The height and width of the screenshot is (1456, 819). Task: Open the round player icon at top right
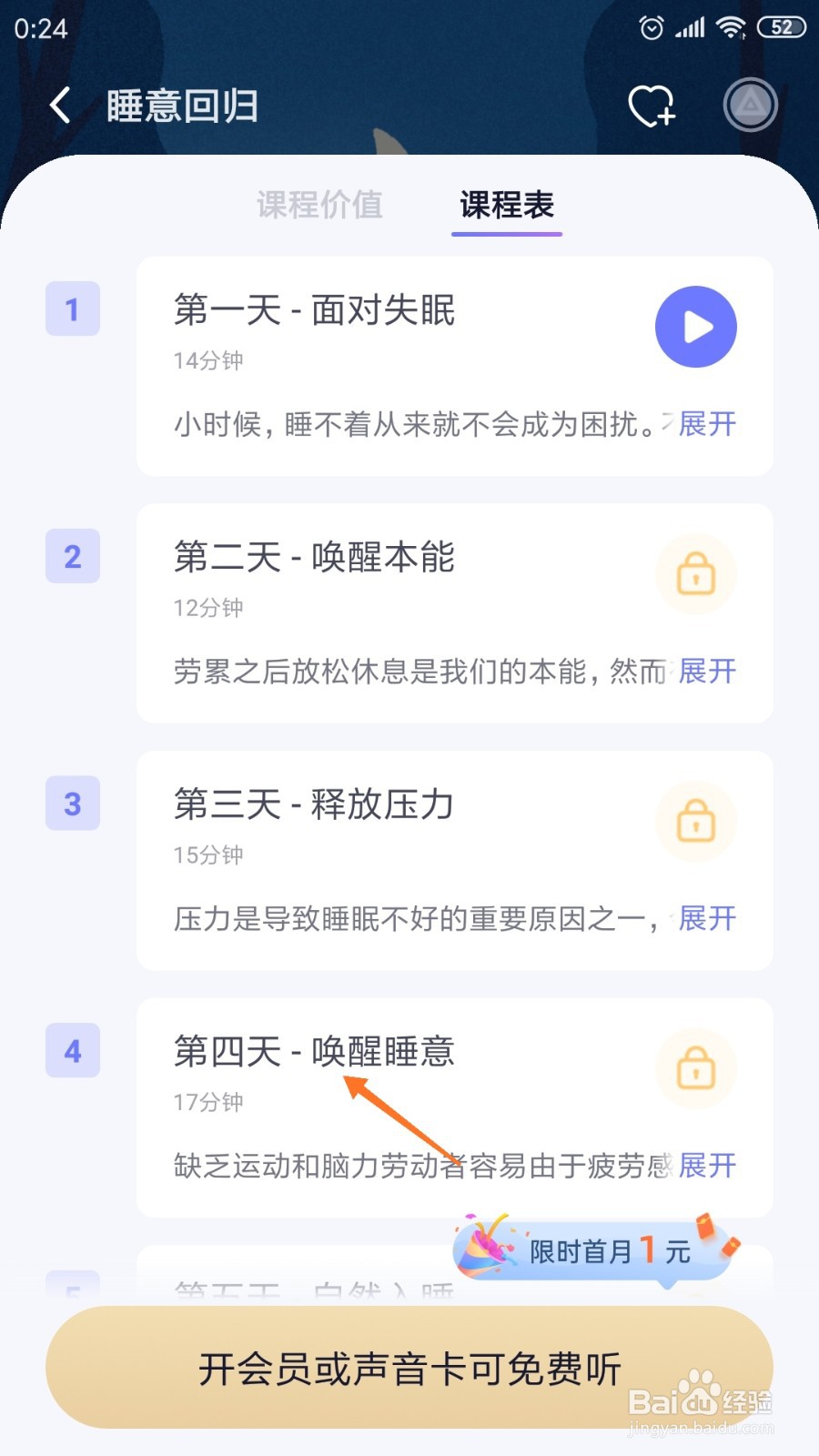coord(750,106)
